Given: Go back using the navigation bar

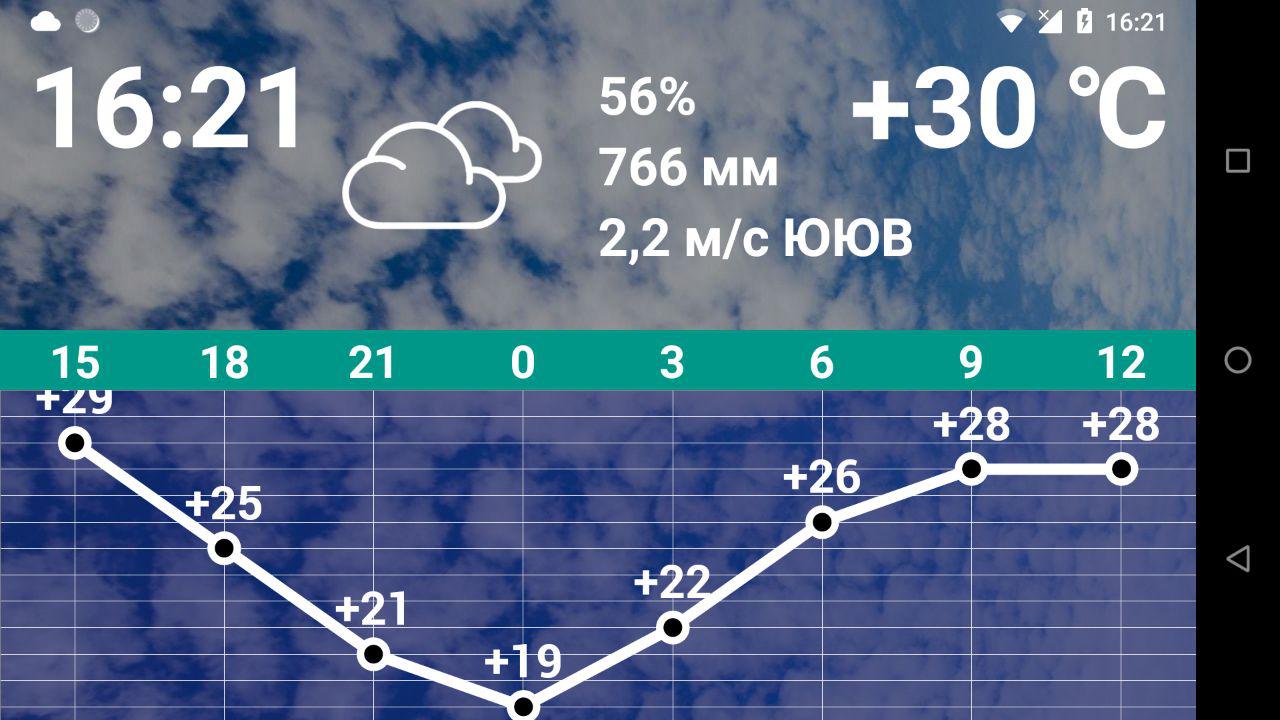Looking at the screenshot, I should click(1238, 558).
